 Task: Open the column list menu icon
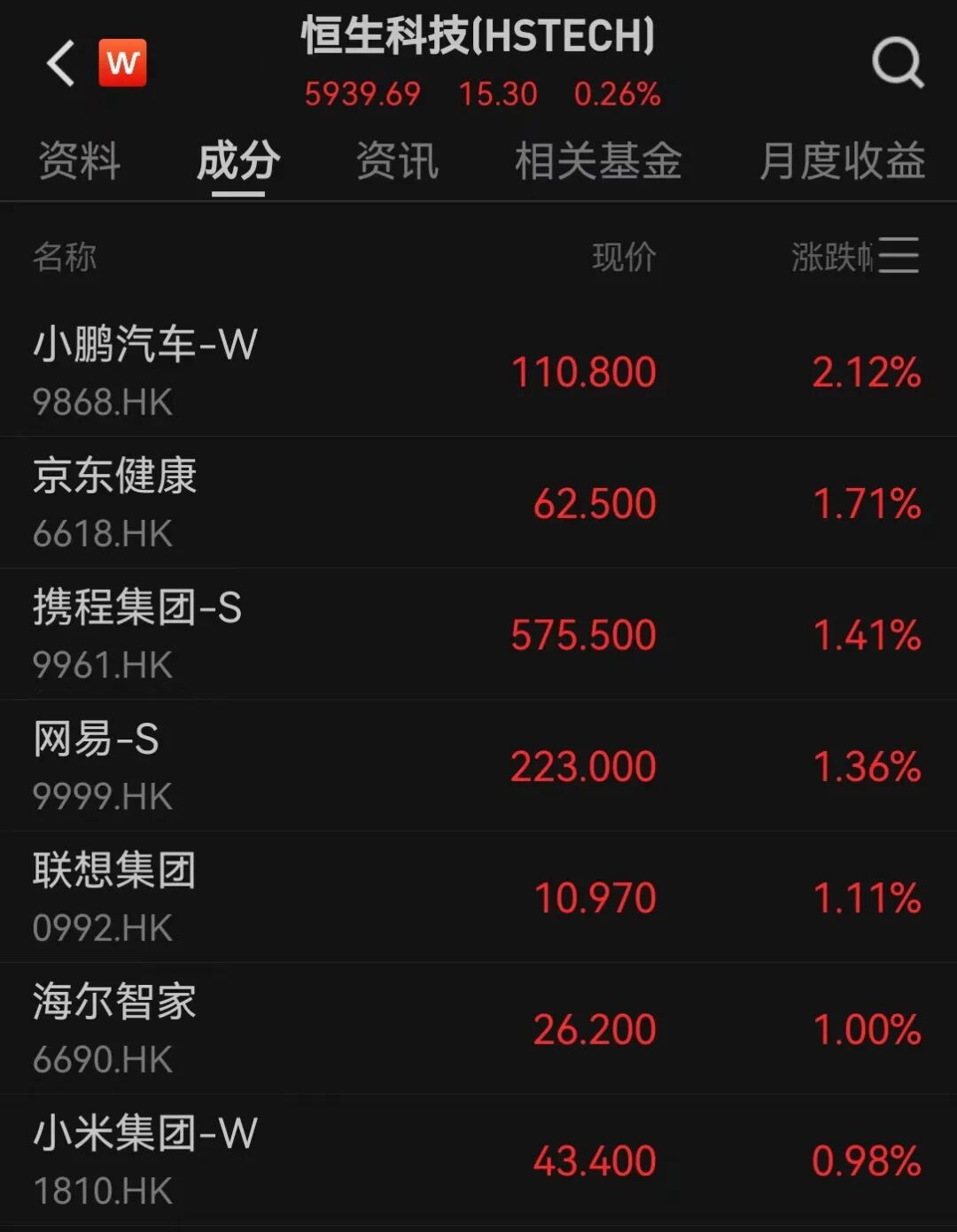(x=899, y=256)
